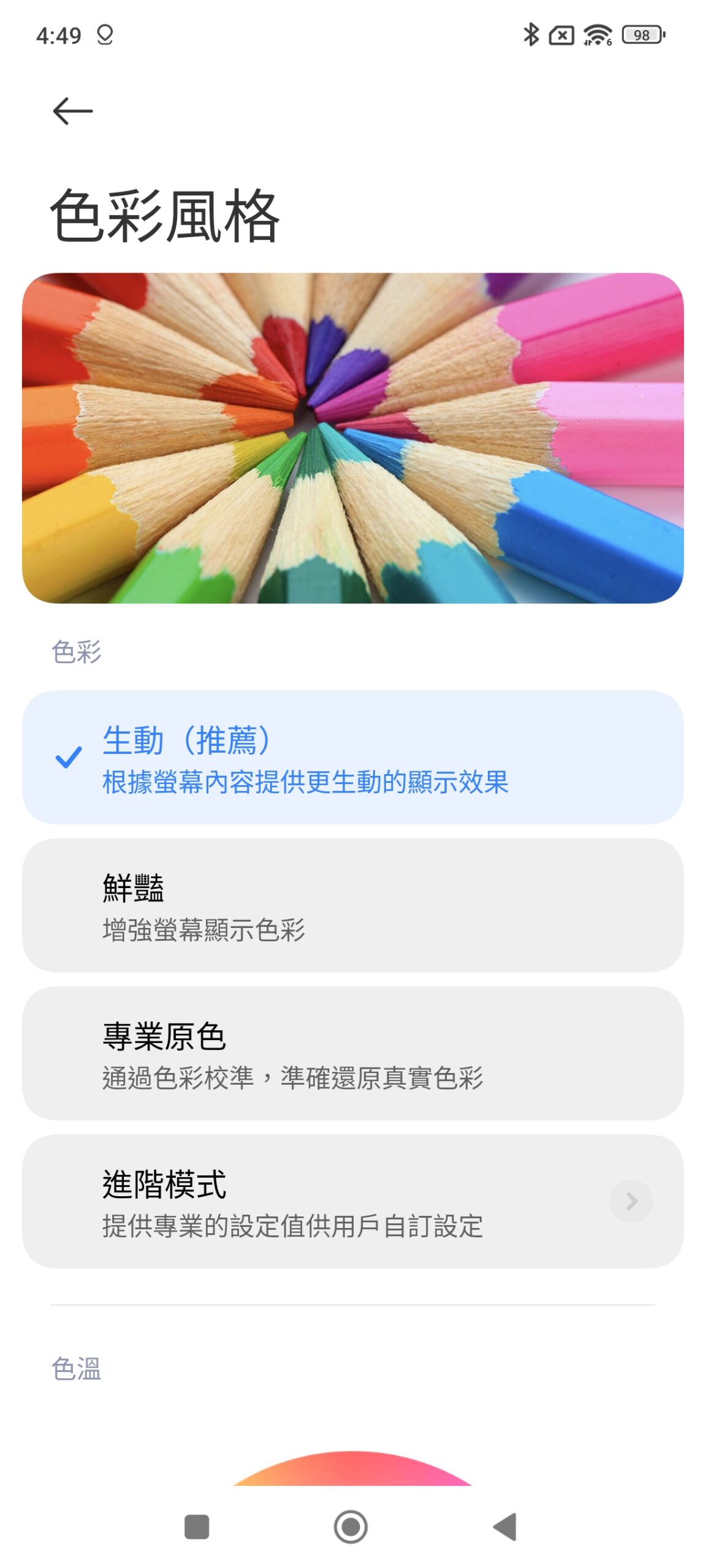
Task: Select the 生動（推薦） color style
Action: (x=352, y=757)
